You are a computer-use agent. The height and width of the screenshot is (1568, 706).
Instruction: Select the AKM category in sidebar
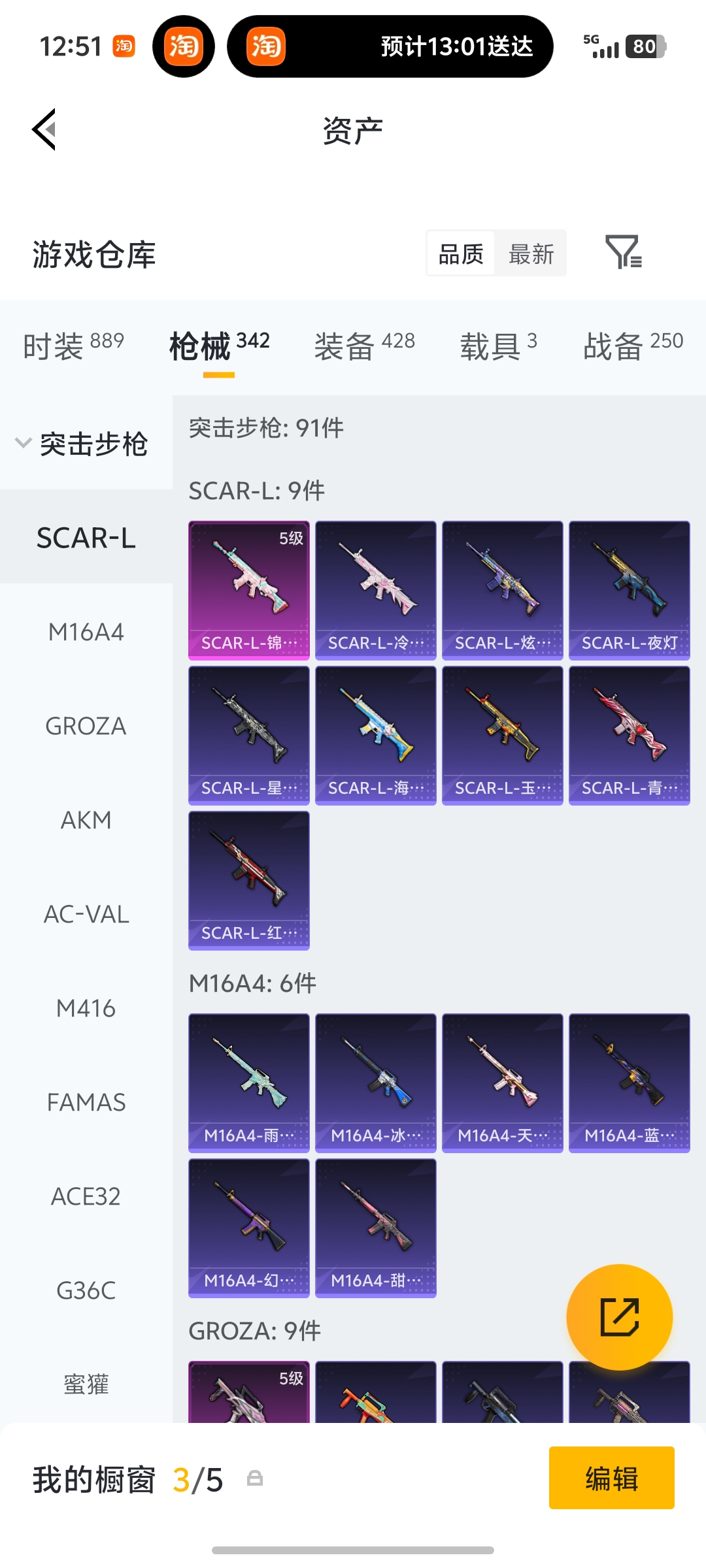[85, 820]
